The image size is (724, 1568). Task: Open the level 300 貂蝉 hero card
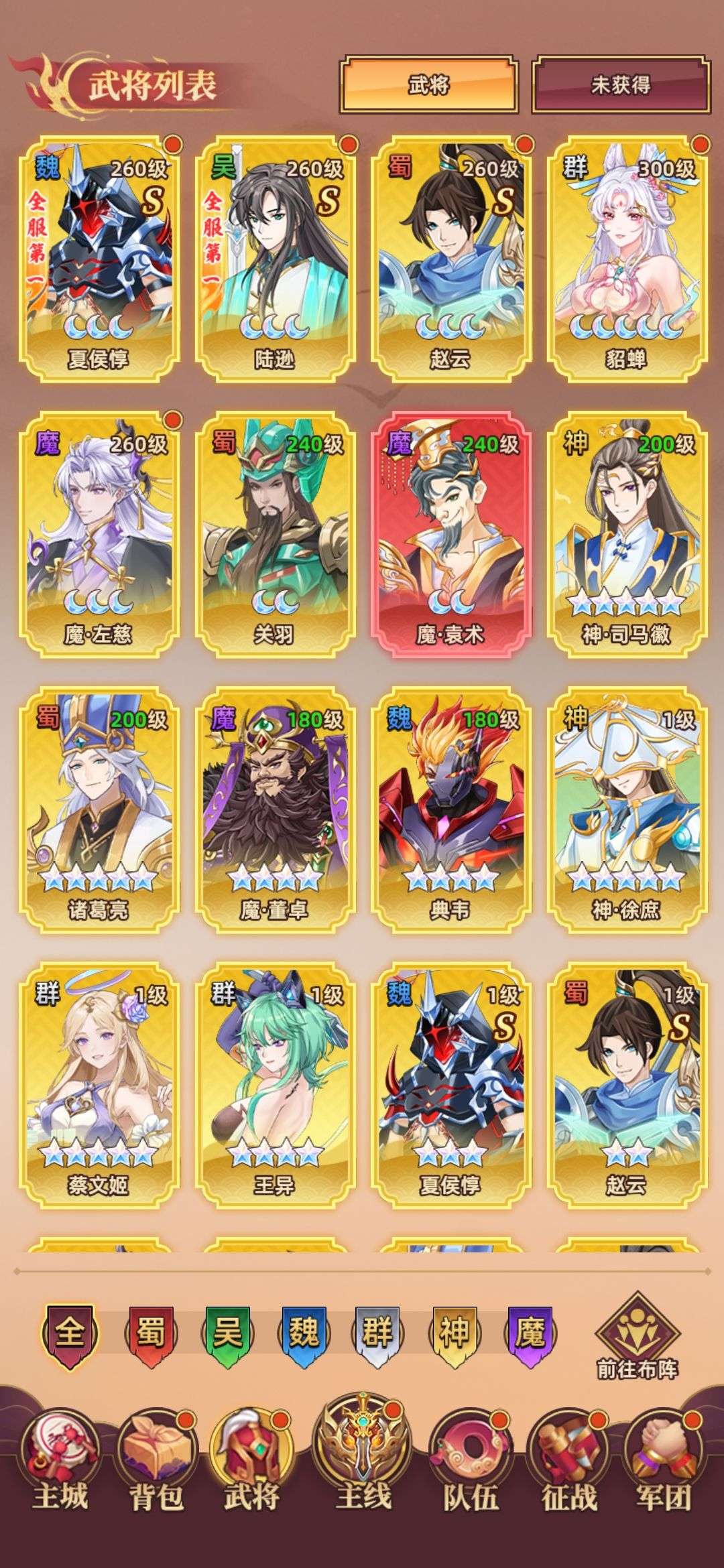(626, 259)
